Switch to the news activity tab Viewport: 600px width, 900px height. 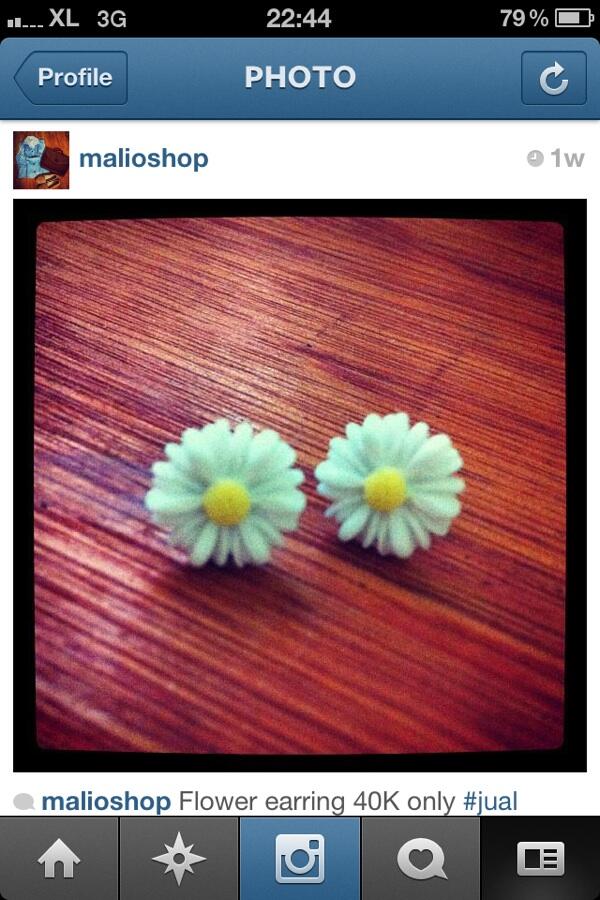[421, 859]
